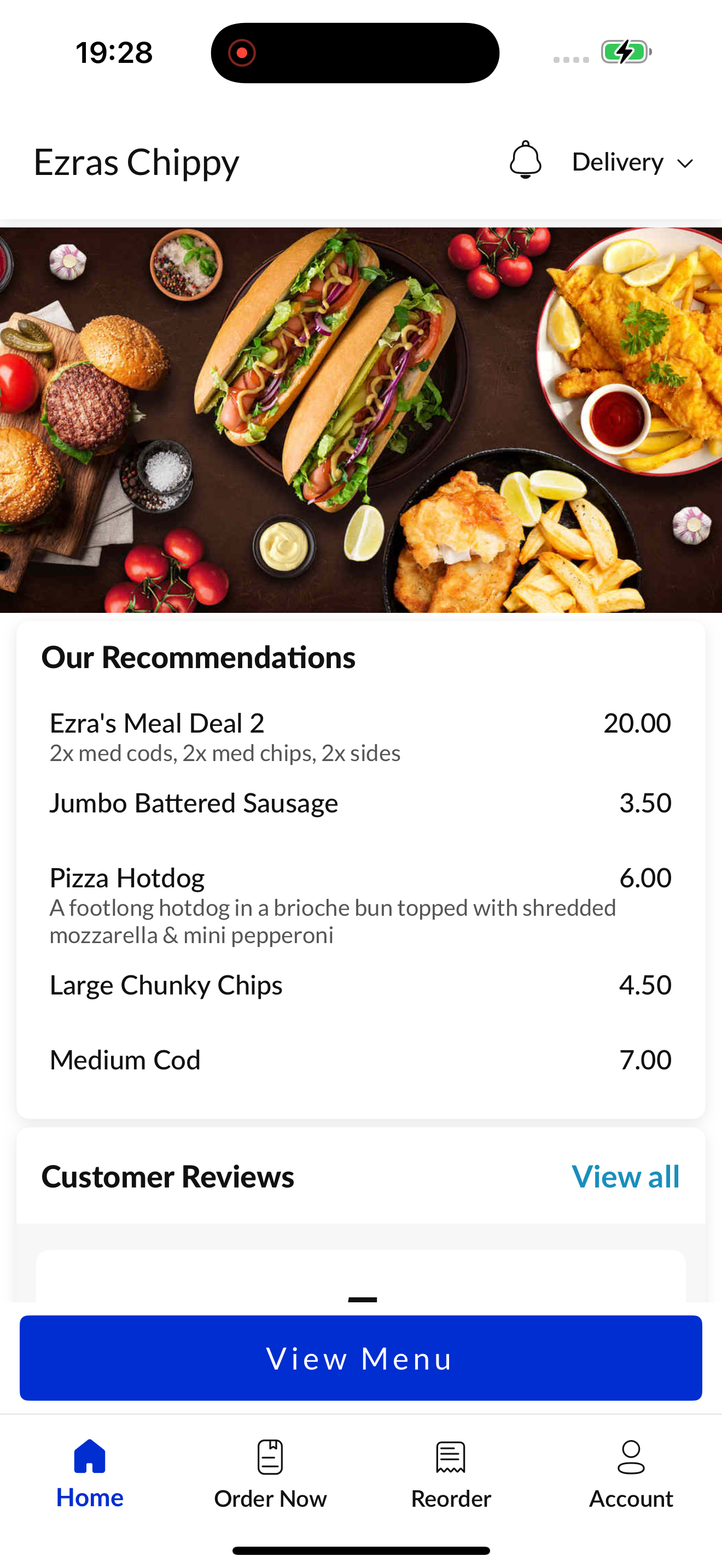Select Ezra's Meal Deal 2
722x1568 pixels.
(360, 736)
